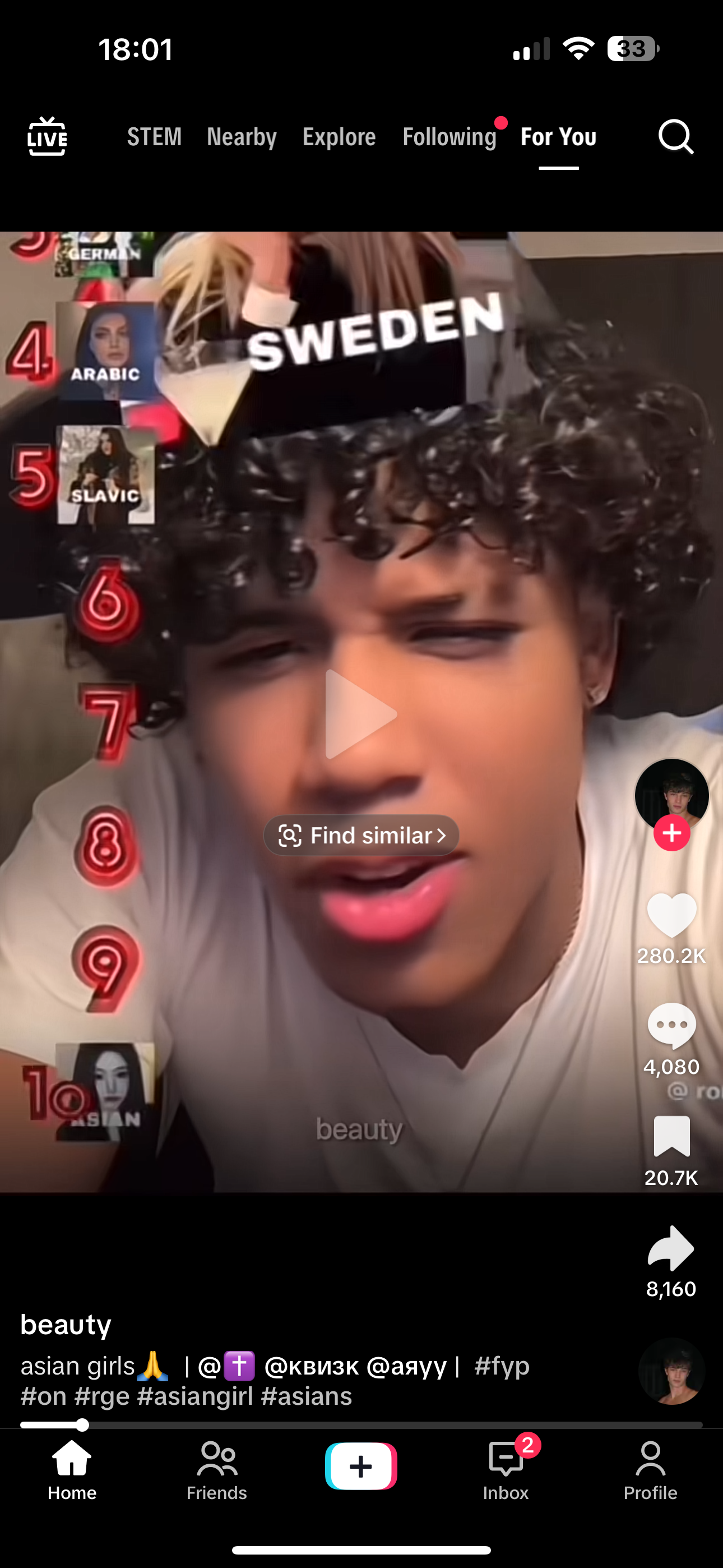Save video with the bookmark icon

click(x=671, y=1136)
